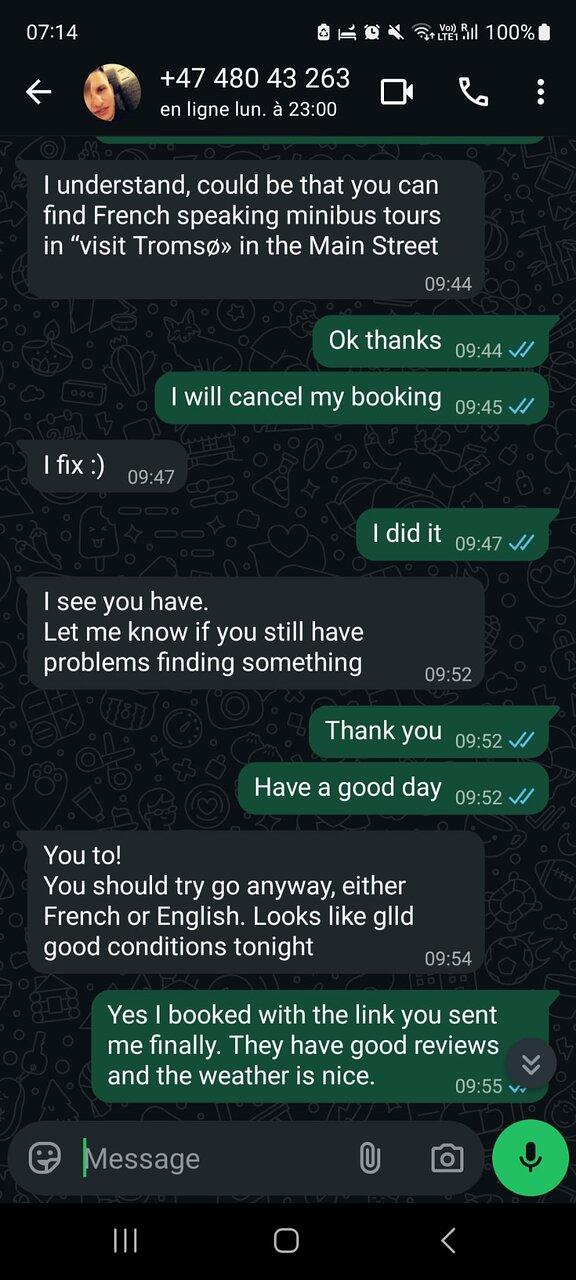Start a voice call

(x=473, y=92)
